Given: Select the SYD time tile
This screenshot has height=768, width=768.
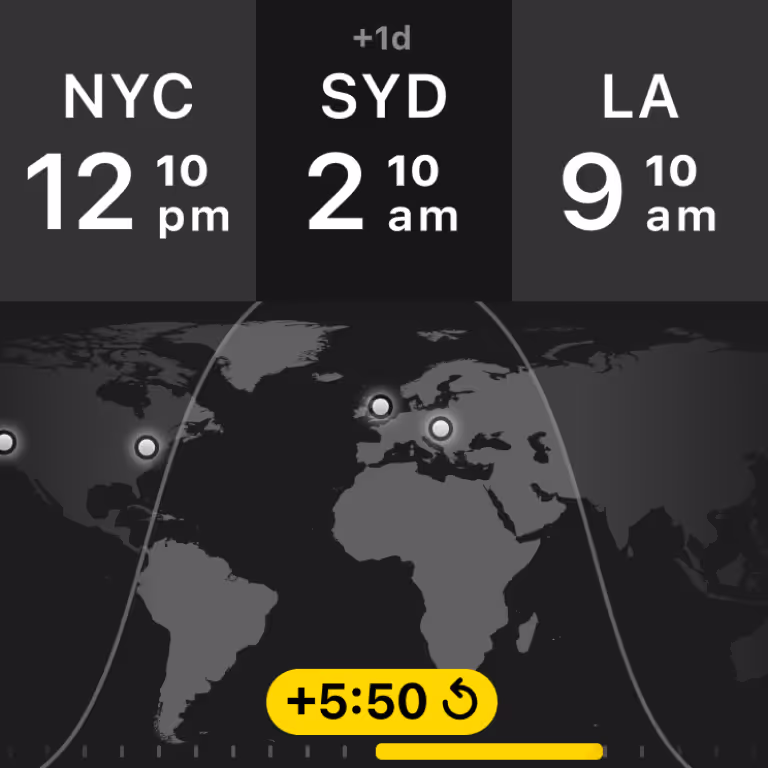Looking at the screenshot, I should click(384, 150).
